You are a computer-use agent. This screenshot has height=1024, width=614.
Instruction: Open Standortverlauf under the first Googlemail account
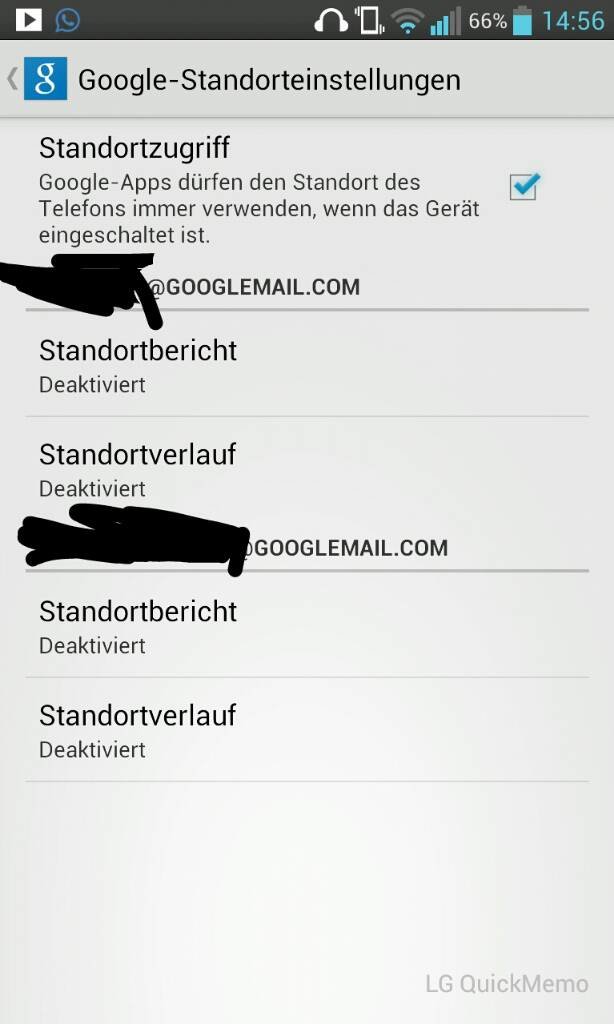[306, 469]
